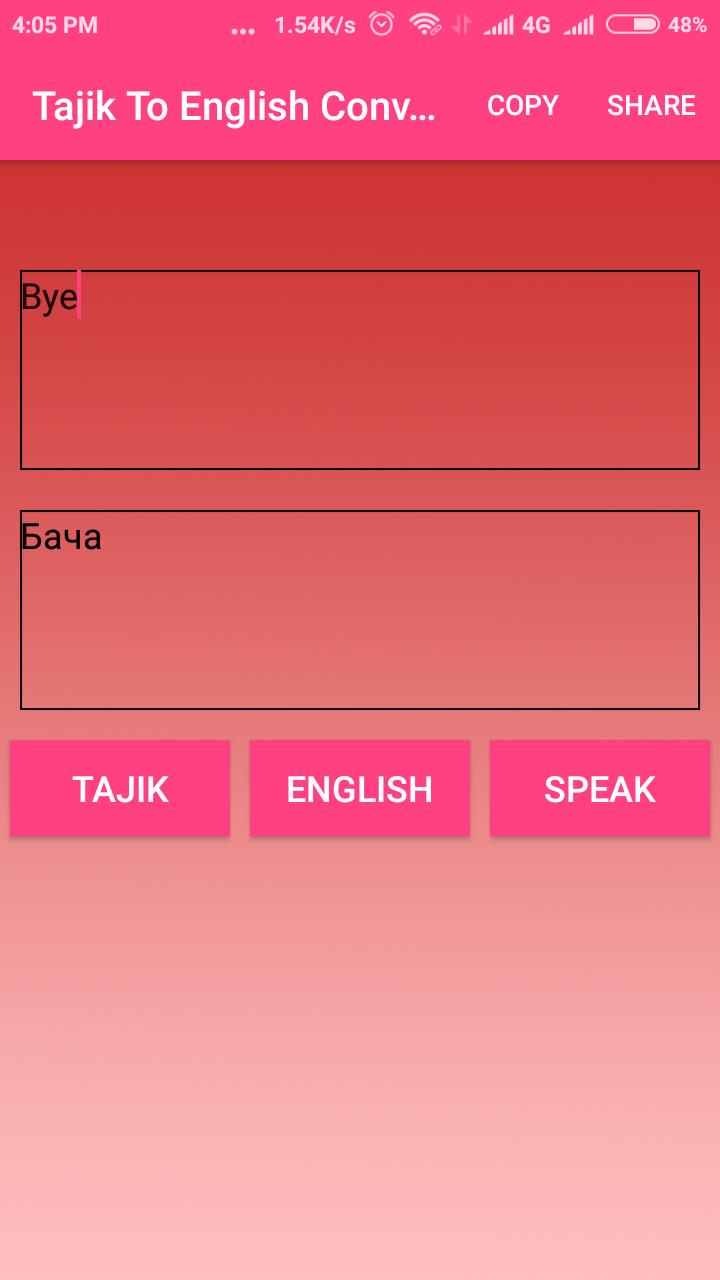Copy the translated text
720x1280 pixels.
(522, 106)
